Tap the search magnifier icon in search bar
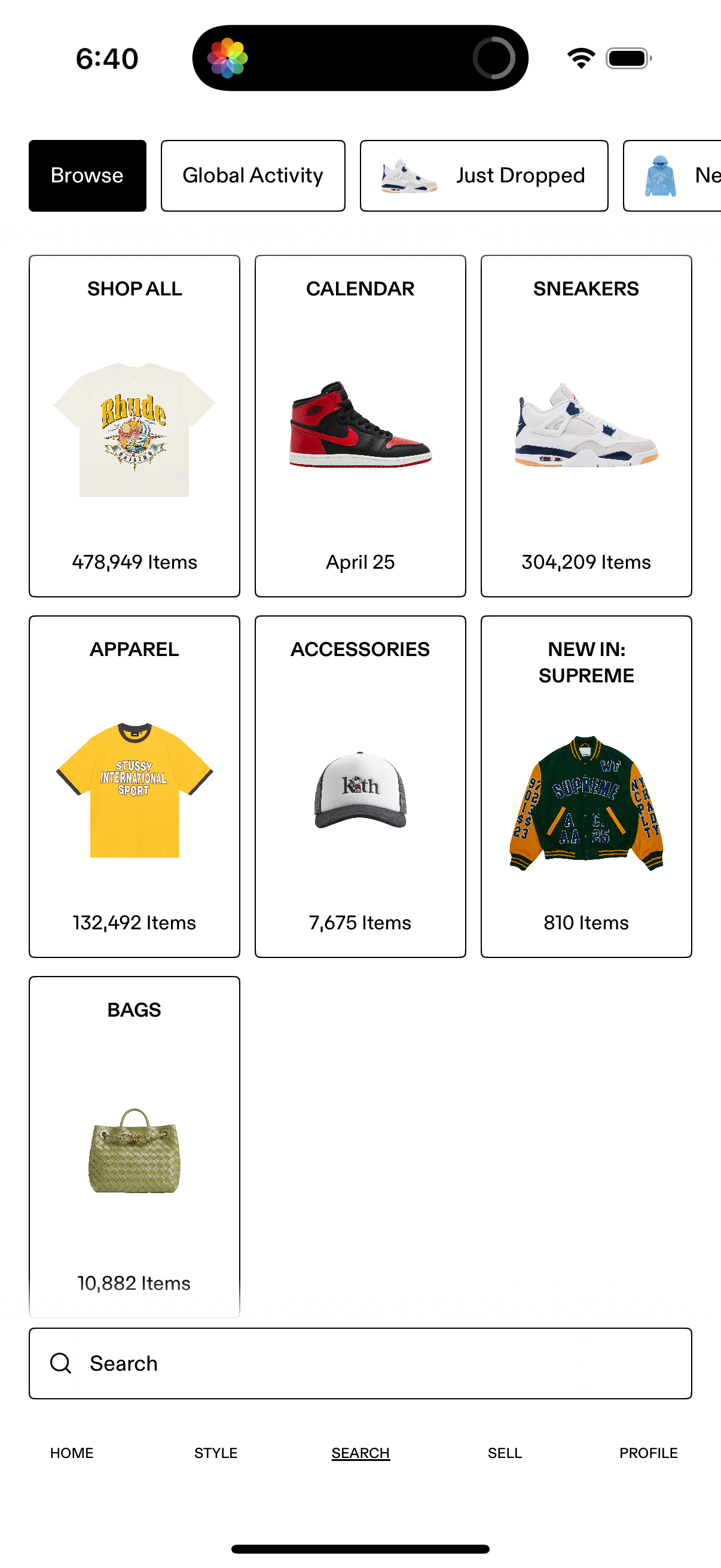Image resolution: width=721 pixels, height=1568 pixels. coord(60,1363)
